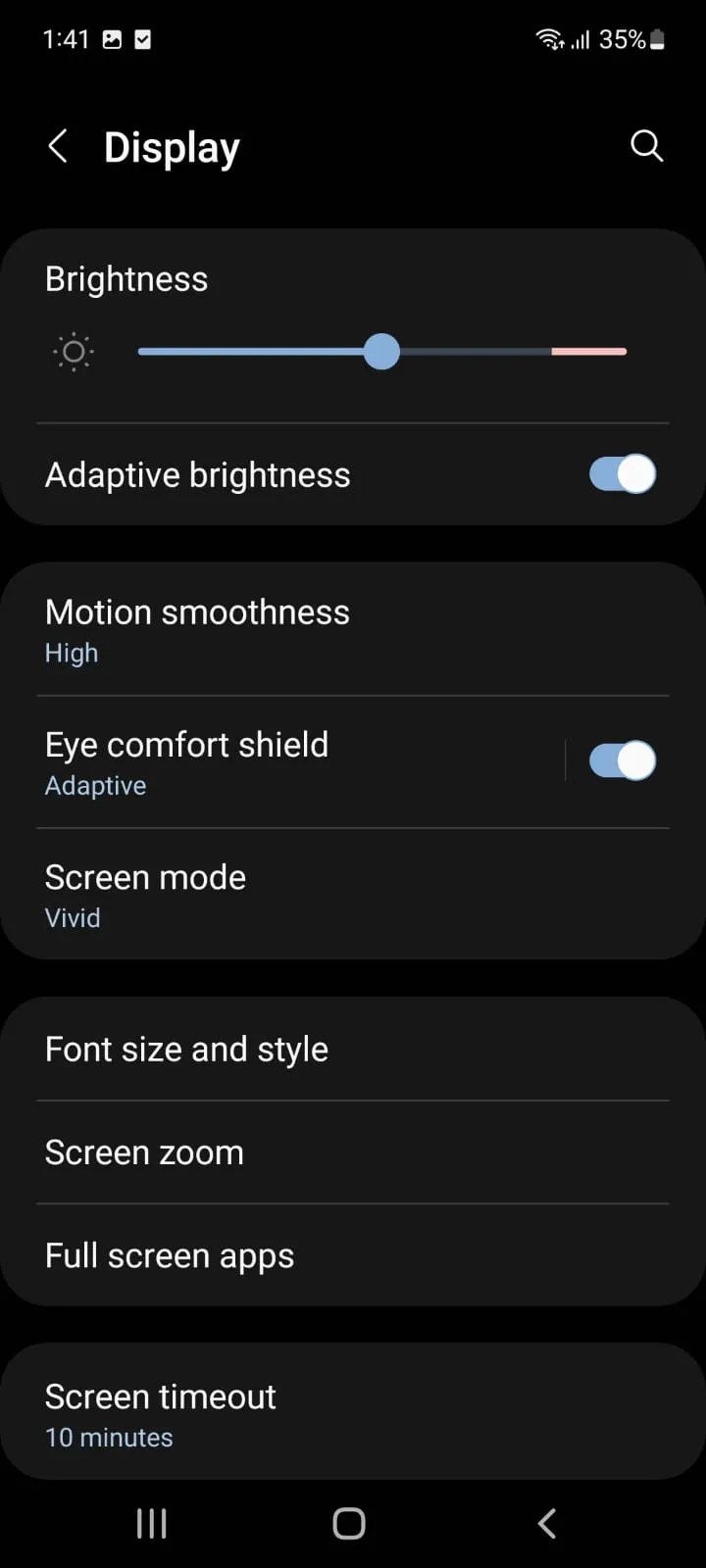Tap the Home button
This screenshot has width=706, height=1568.
[348, 1523]
